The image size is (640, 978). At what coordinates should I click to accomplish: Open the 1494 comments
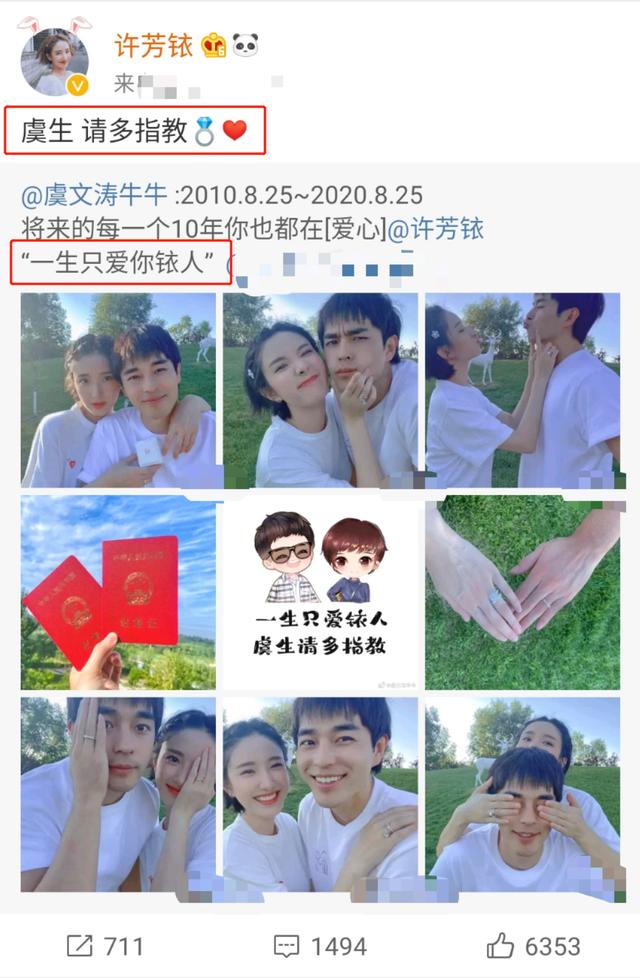(x=320, y=945)
